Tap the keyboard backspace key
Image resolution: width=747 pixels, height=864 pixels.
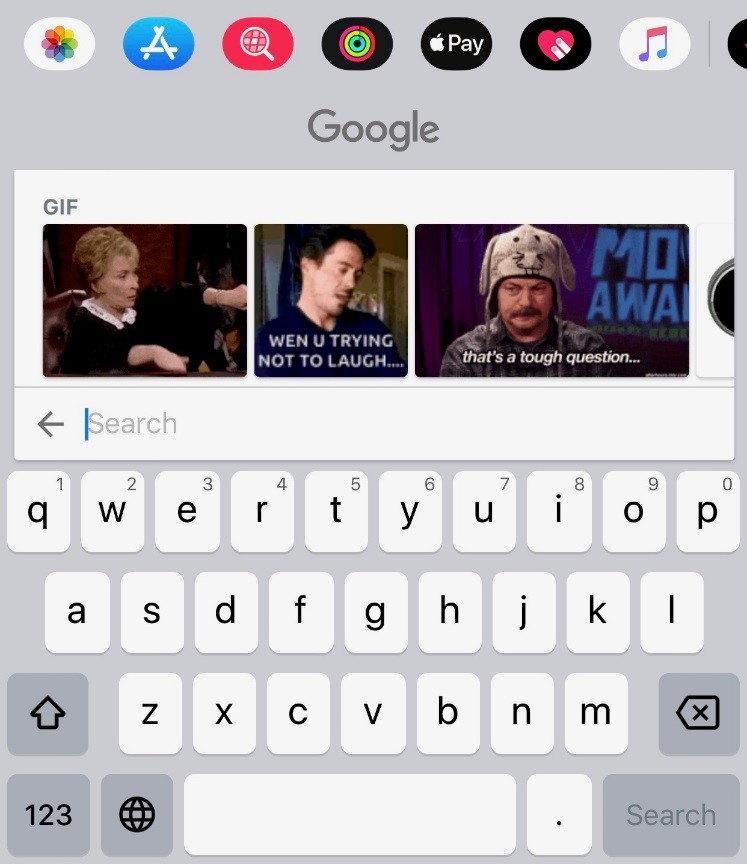tap(698, 713)
